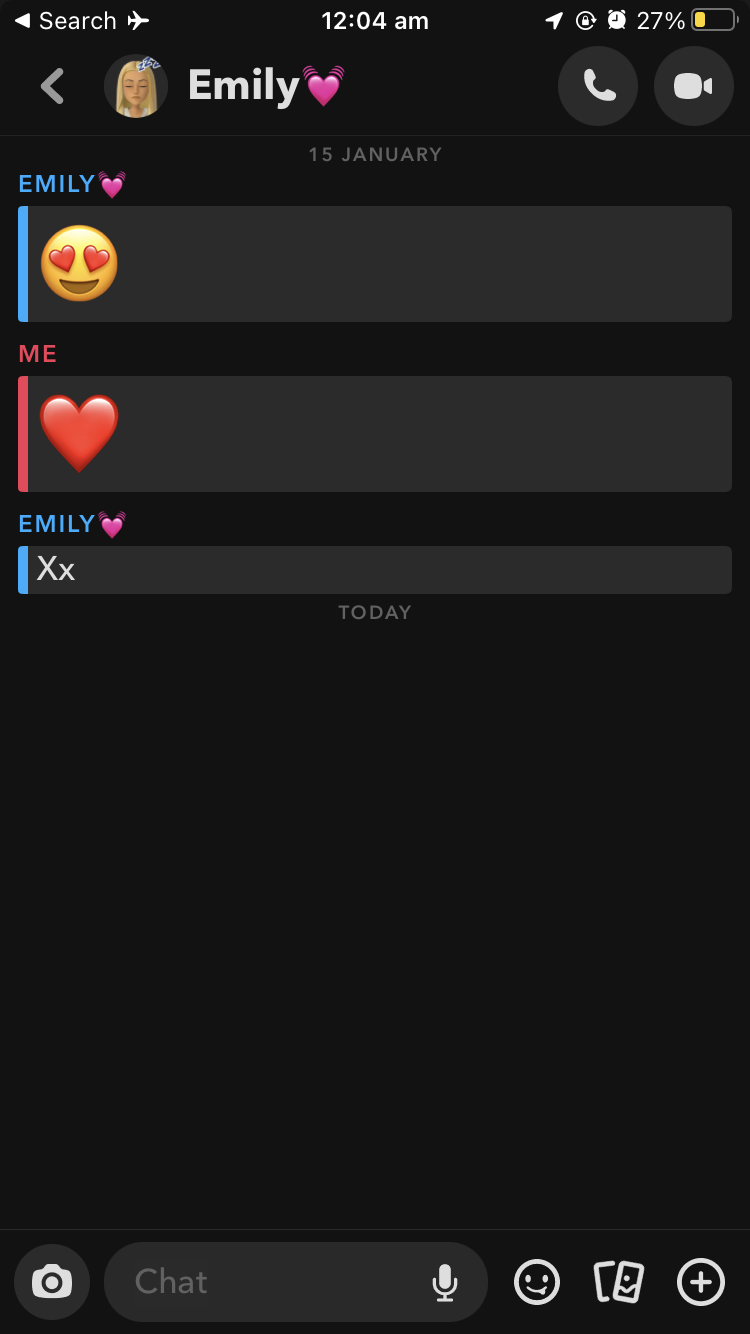Start a video call with Emily
Viewport: 750px width, 1334px height.
pyautogui.click(x=693, y=86)
